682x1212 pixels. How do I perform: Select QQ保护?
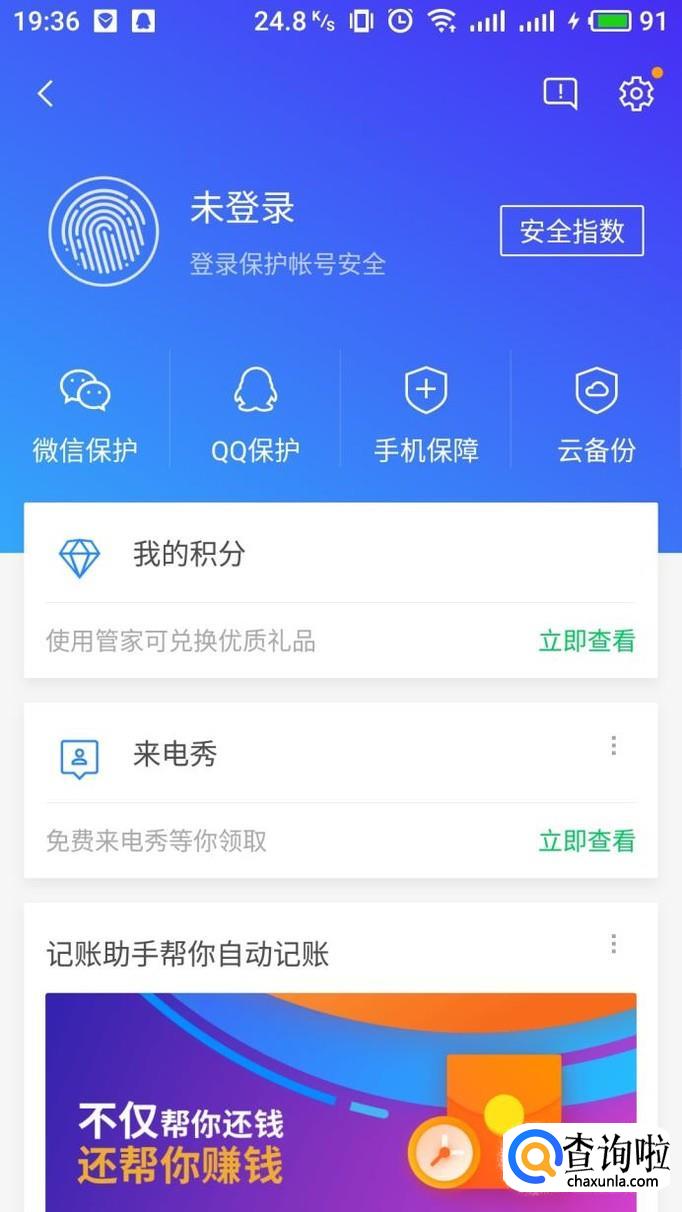(255, 415)
